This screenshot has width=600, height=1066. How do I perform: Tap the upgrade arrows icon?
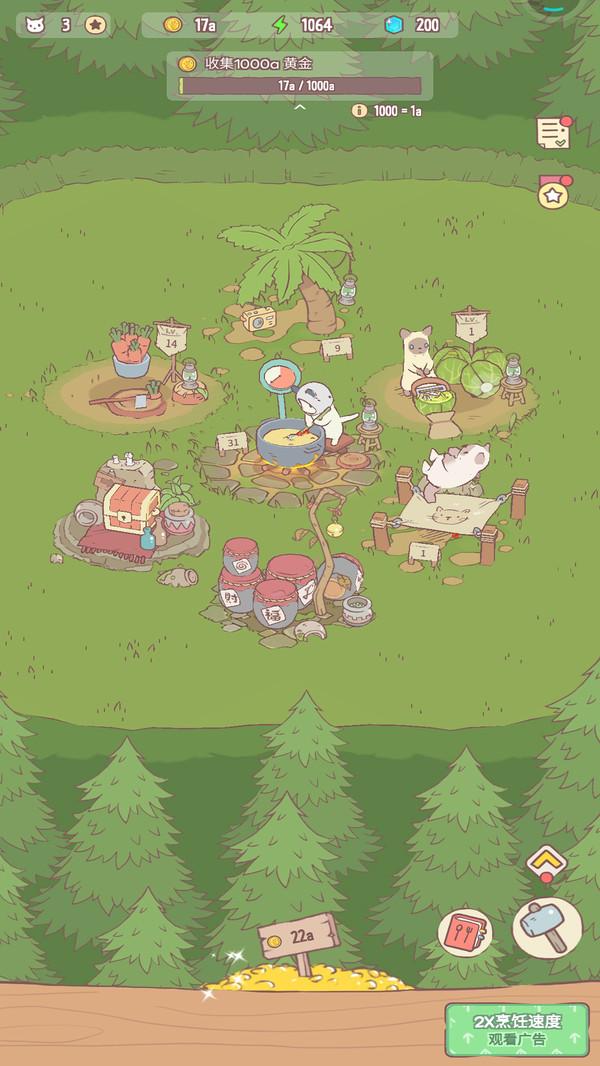(544, 860)
